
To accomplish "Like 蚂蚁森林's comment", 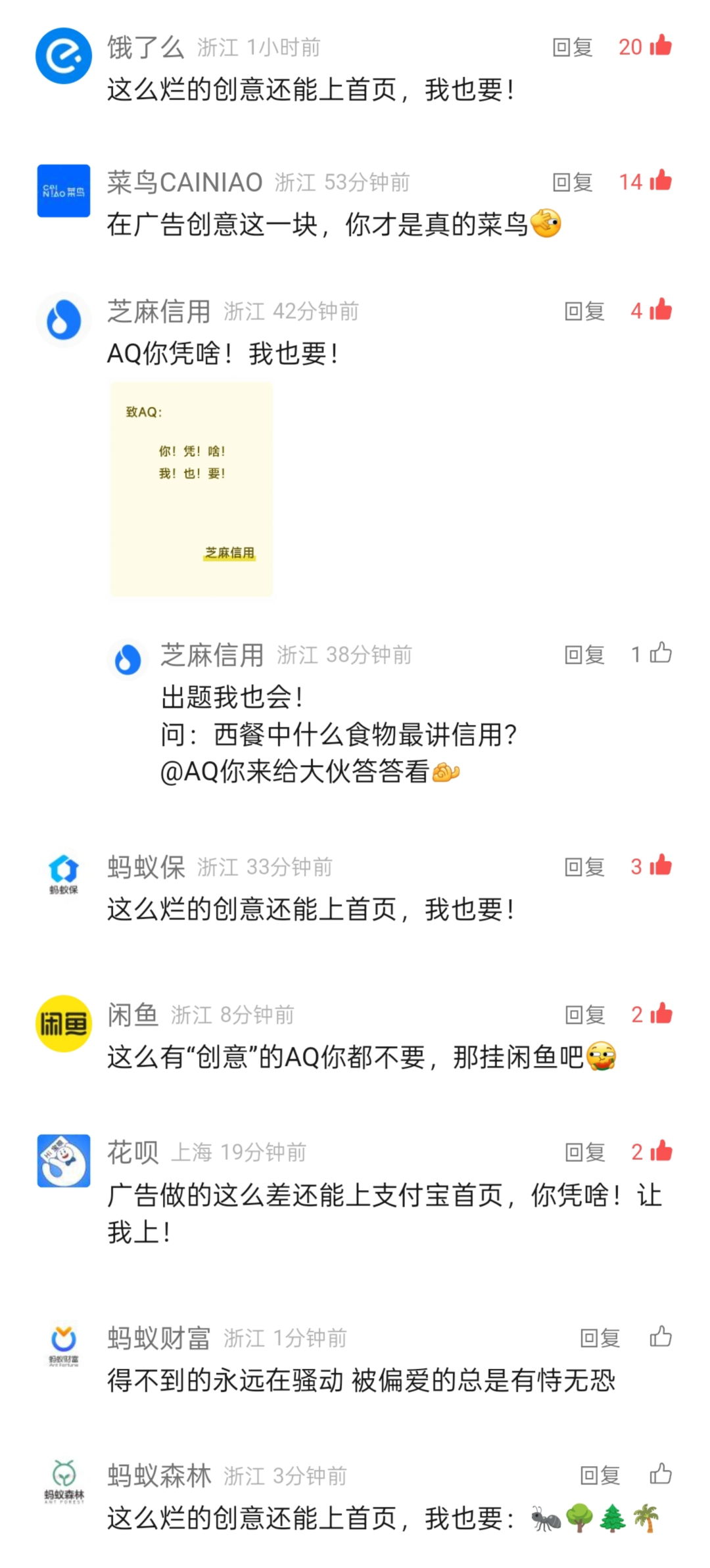I will (x=660, y=1474).
